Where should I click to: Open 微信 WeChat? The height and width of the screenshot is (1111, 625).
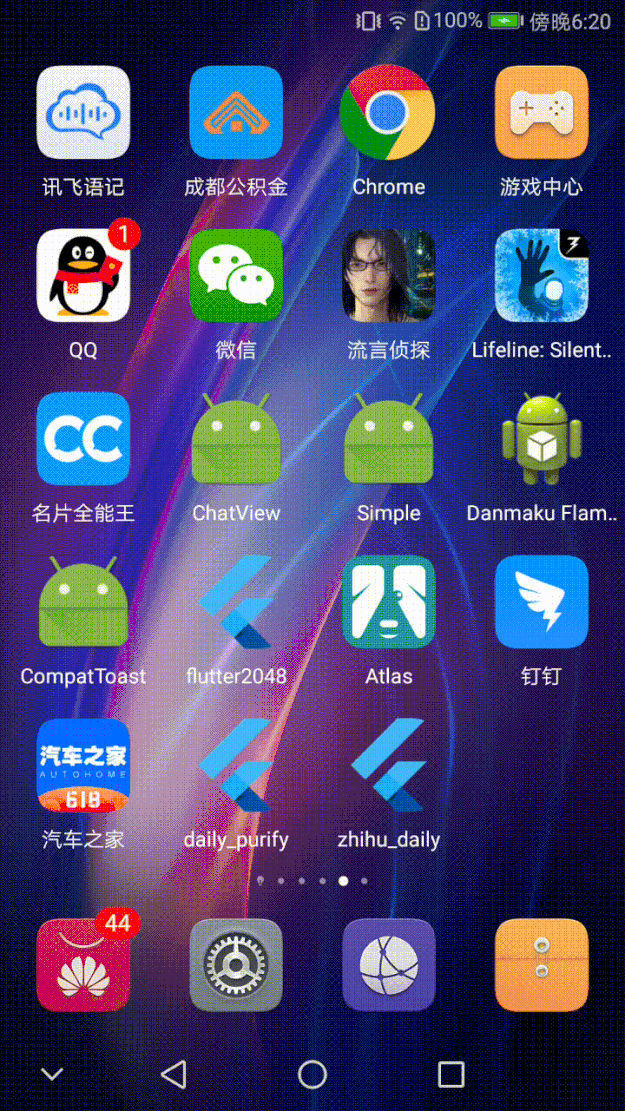tap(236, 276)
